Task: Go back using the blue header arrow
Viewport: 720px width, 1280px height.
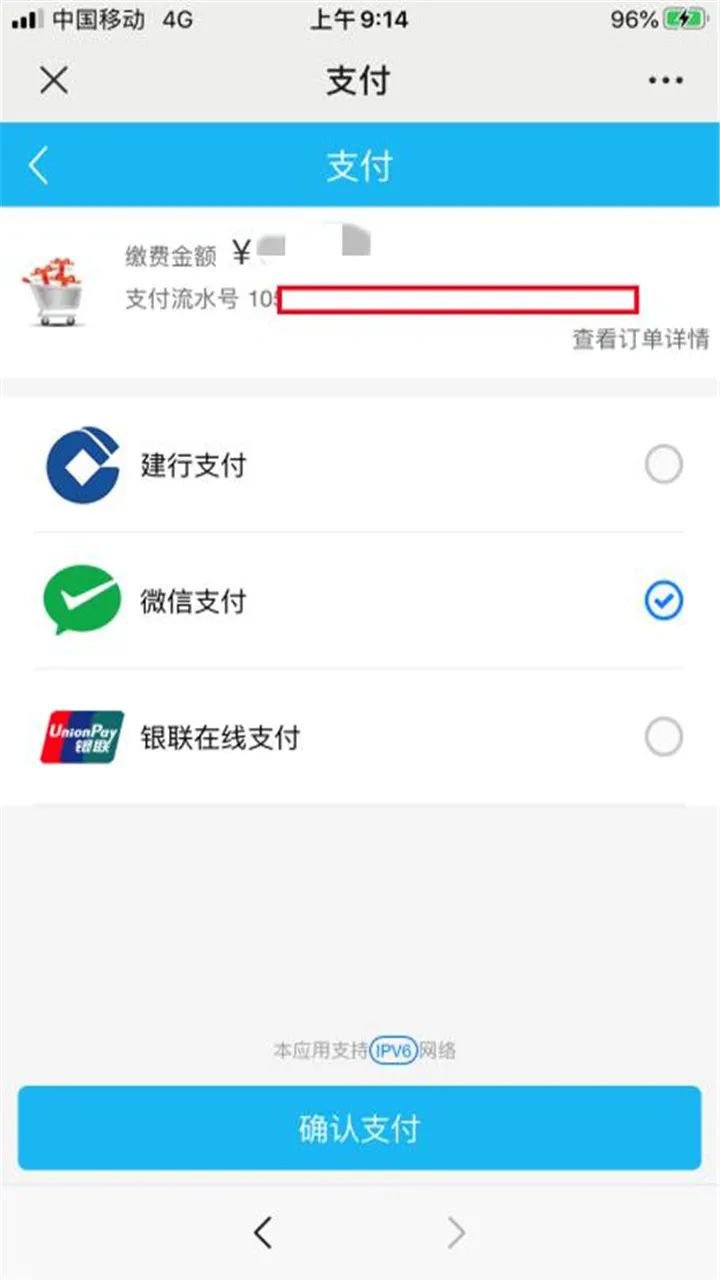Action: pyautogui.click(x=39, y=165)
